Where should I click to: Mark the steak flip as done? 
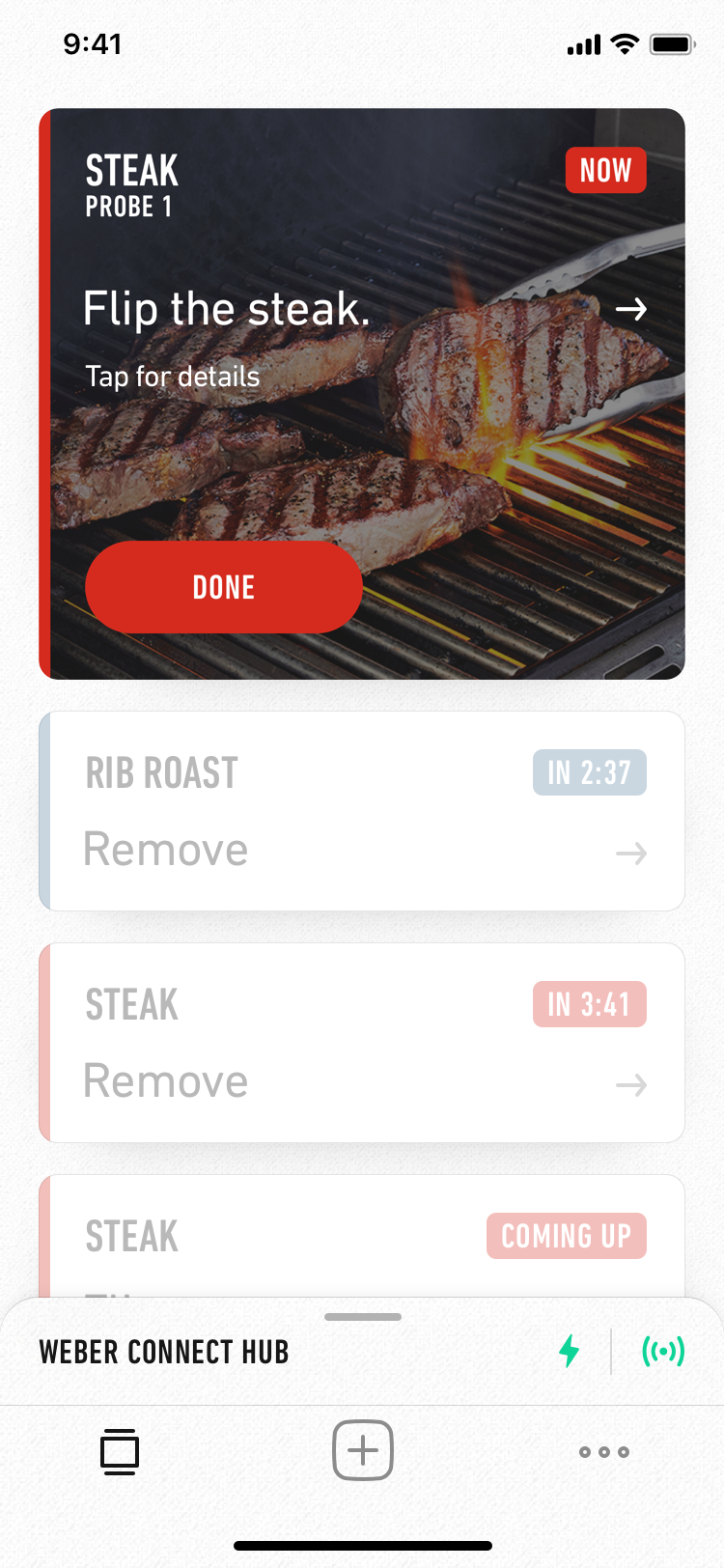point(224,587)
